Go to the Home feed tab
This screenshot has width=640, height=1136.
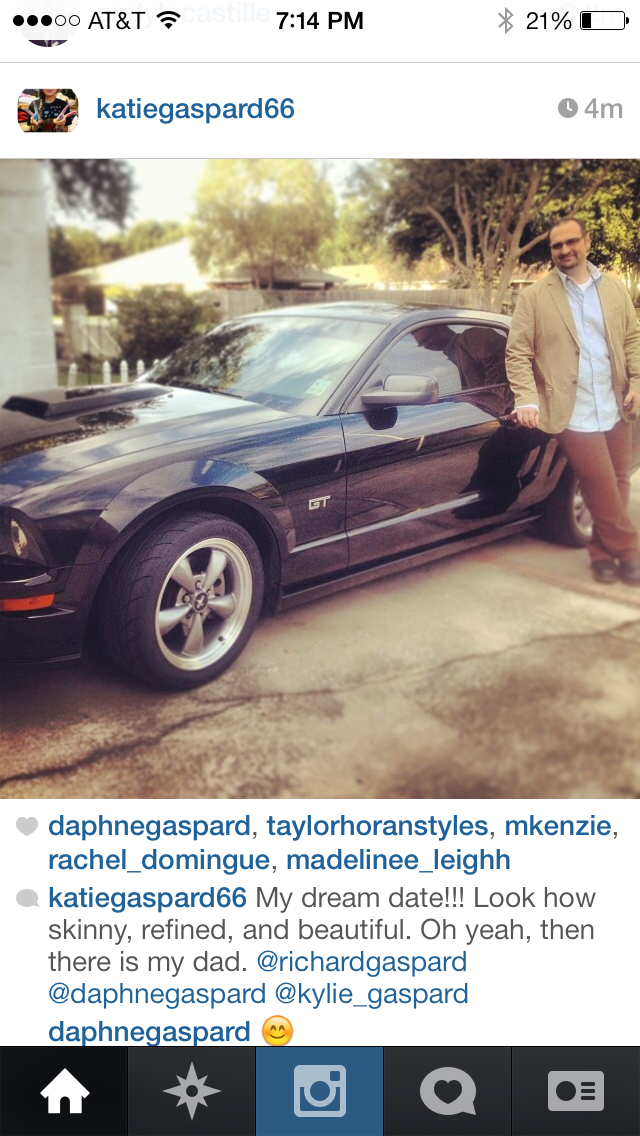point(63,1091)
